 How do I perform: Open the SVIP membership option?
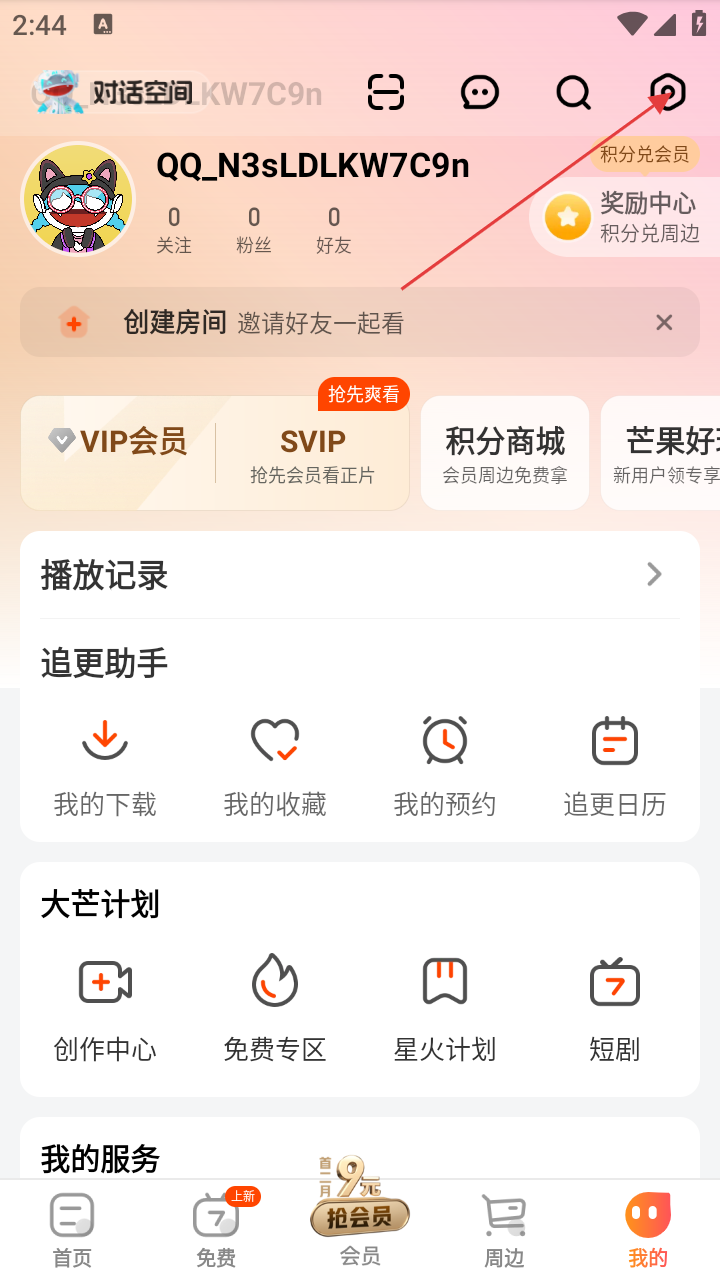click(x=312, y=454)
